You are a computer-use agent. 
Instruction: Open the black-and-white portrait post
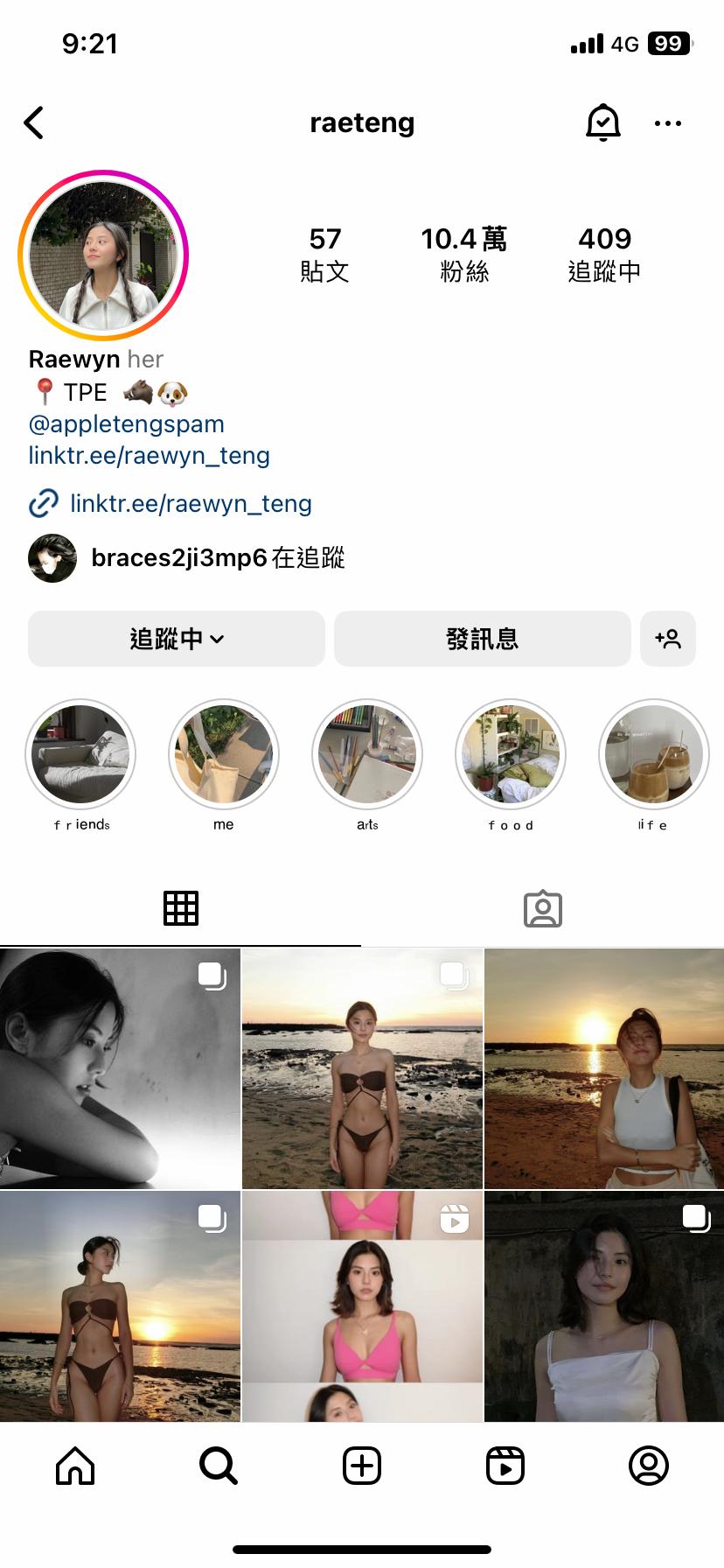point(120,1068)
